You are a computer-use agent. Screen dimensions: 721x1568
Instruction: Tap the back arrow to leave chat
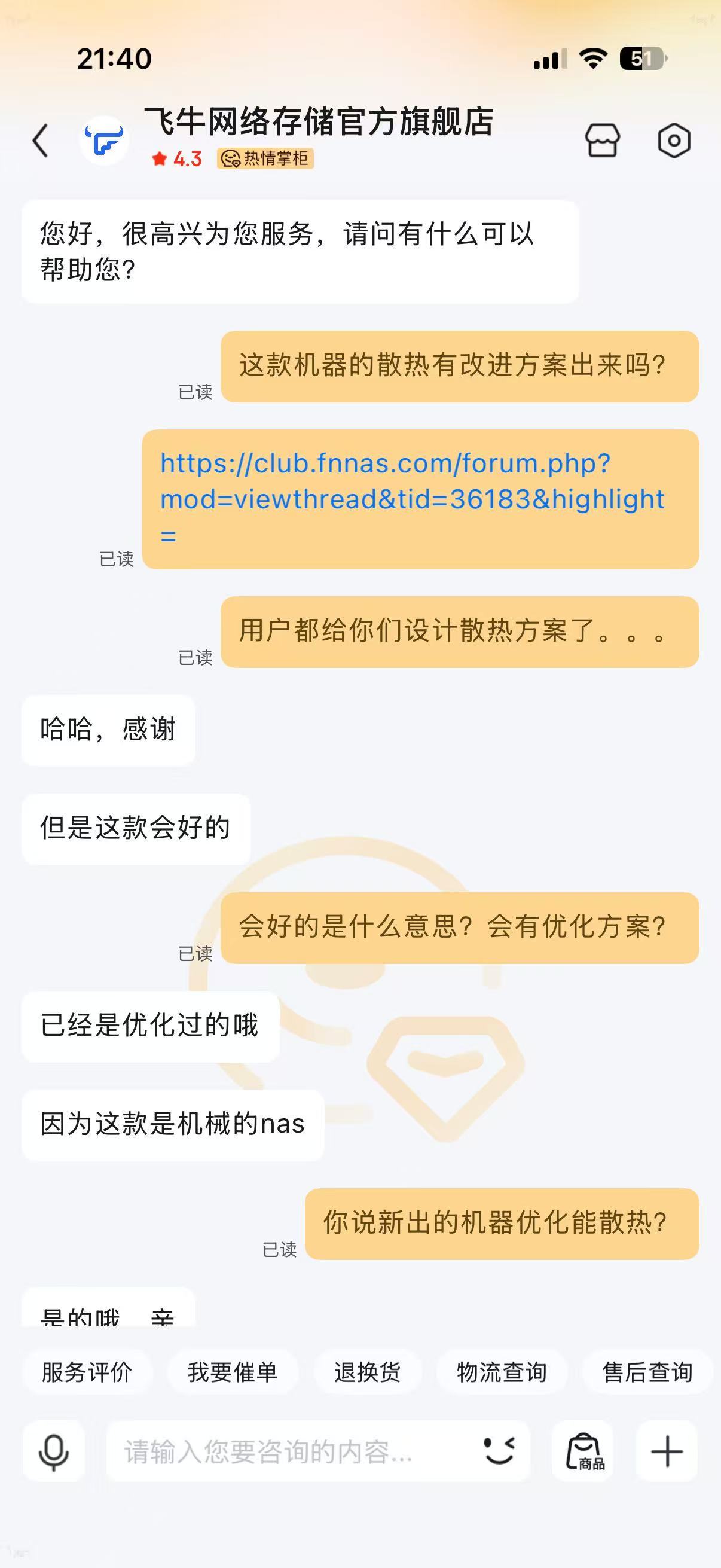point(40,139)
